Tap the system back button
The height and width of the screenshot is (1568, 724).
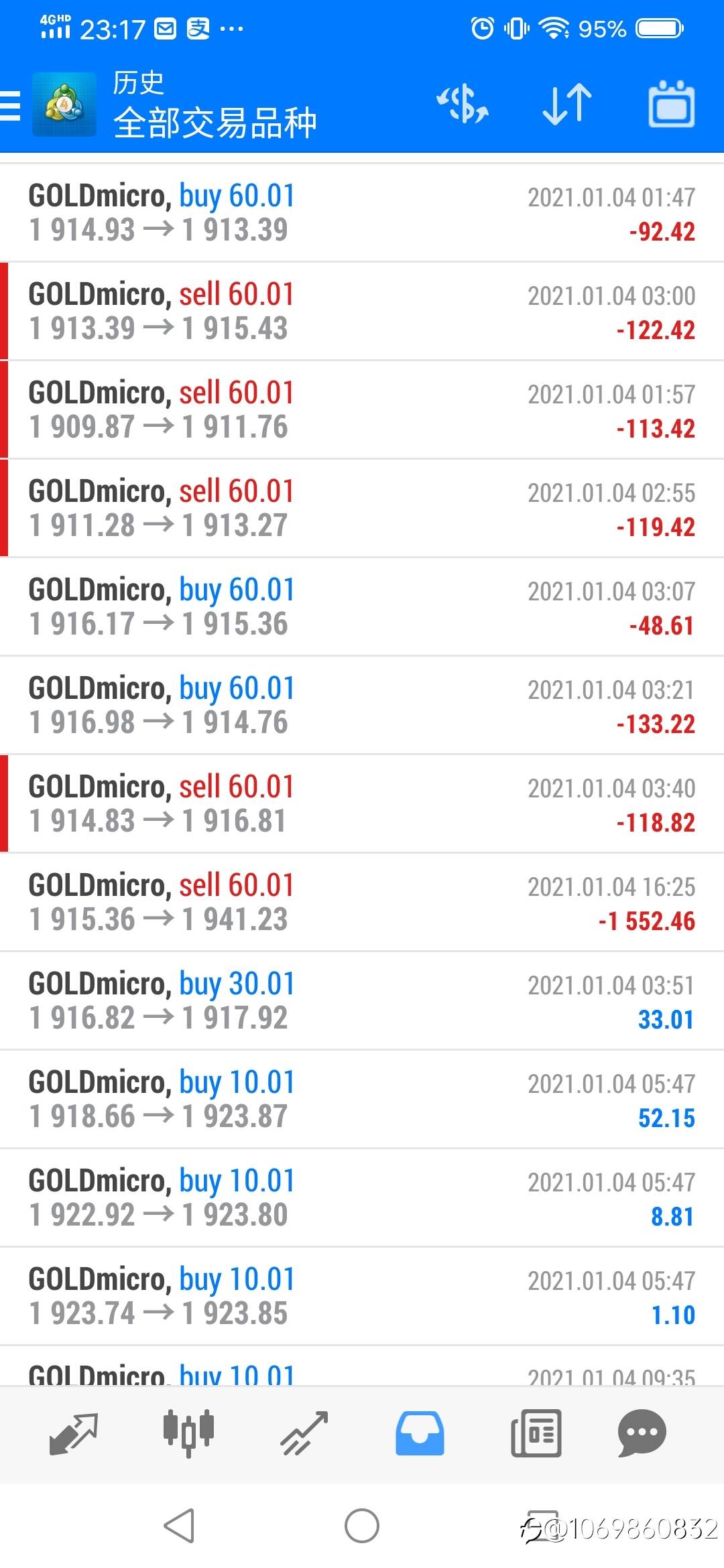pyautogui.click(x=179, y=1526)
